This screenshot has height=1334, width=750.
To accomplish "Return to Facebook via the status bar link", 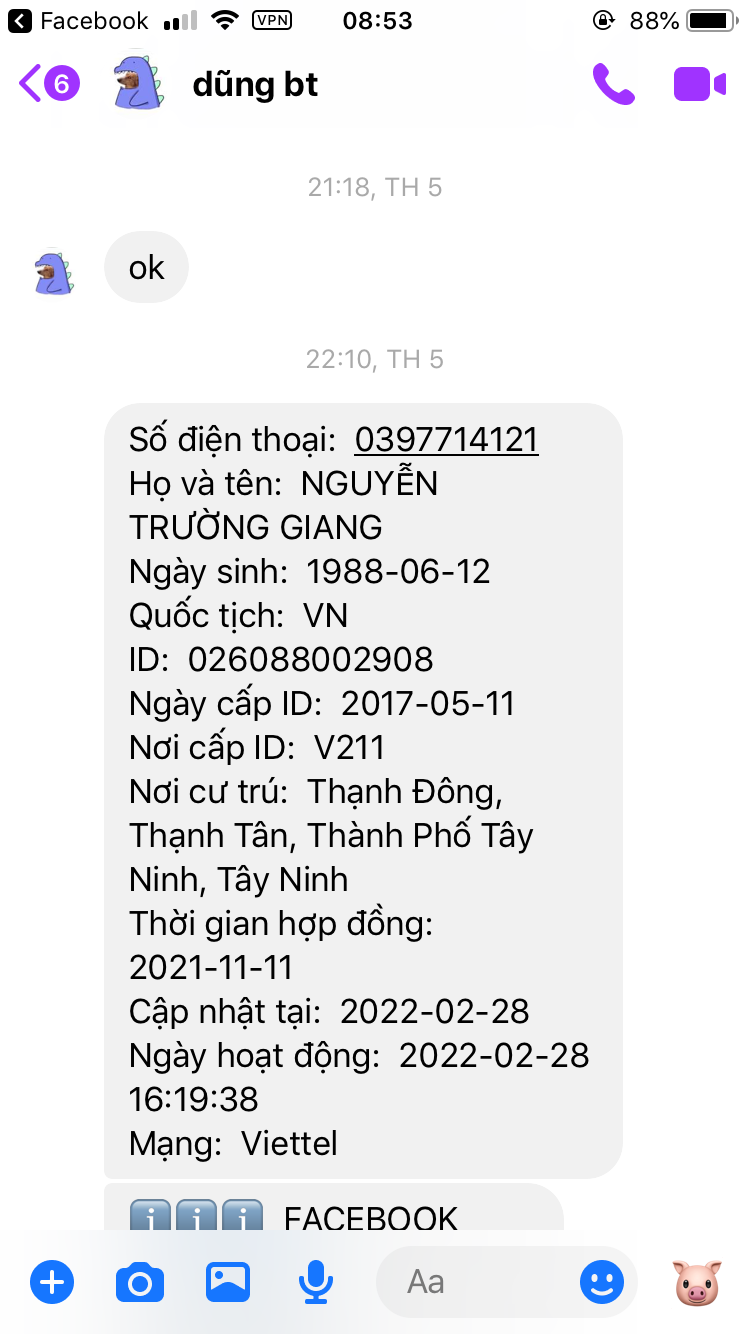I will (80, 20).
